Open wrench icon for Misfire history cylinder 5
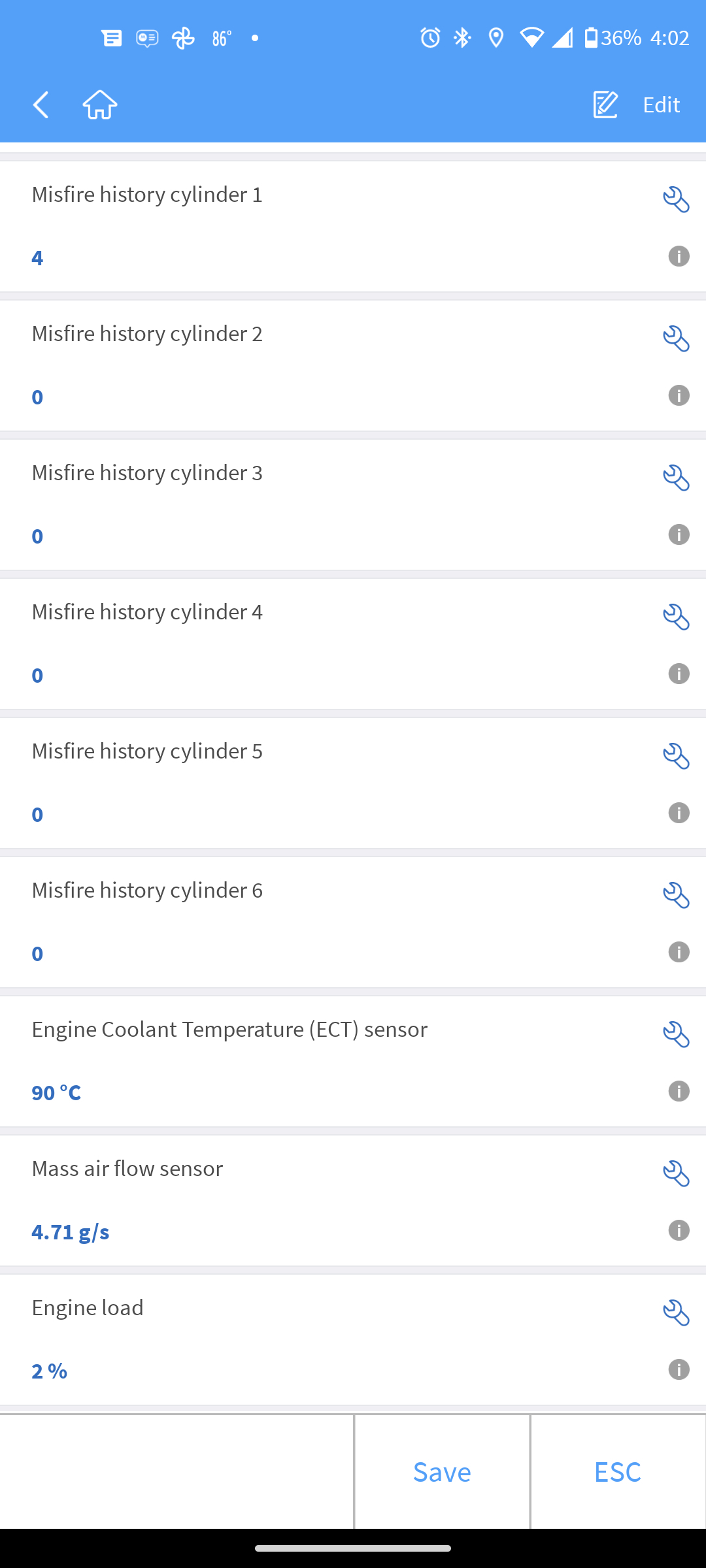This screenshot has width=706, height=1568. (676, 756)
